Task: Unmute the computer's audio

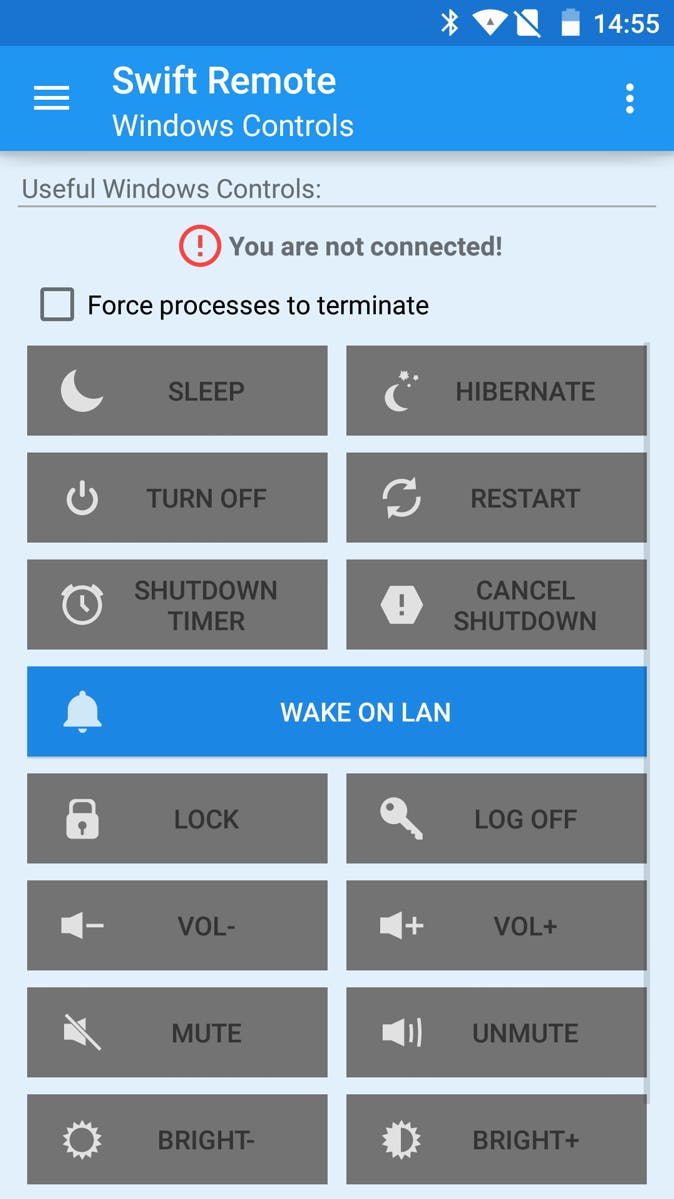Action: point(496,1033)
